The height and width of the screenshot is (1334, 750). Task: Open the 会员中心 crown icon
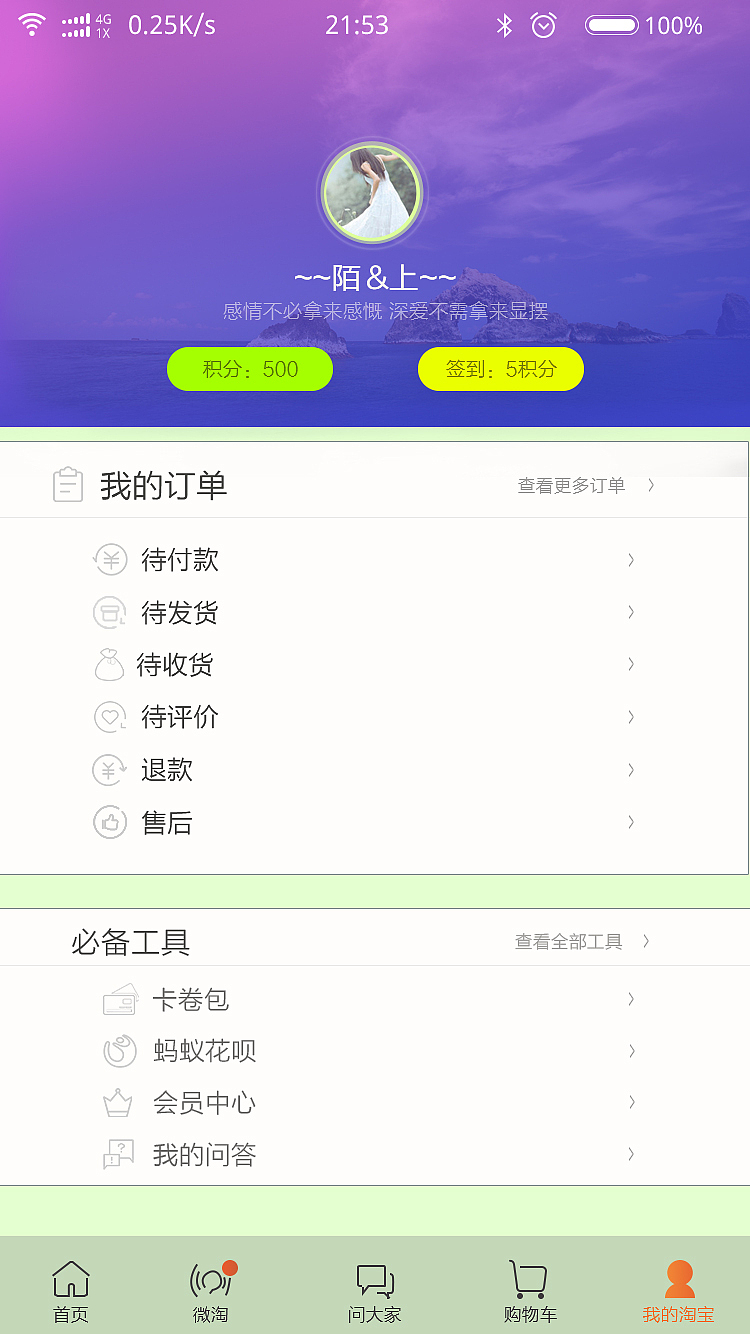click(x=120, y=1103)
